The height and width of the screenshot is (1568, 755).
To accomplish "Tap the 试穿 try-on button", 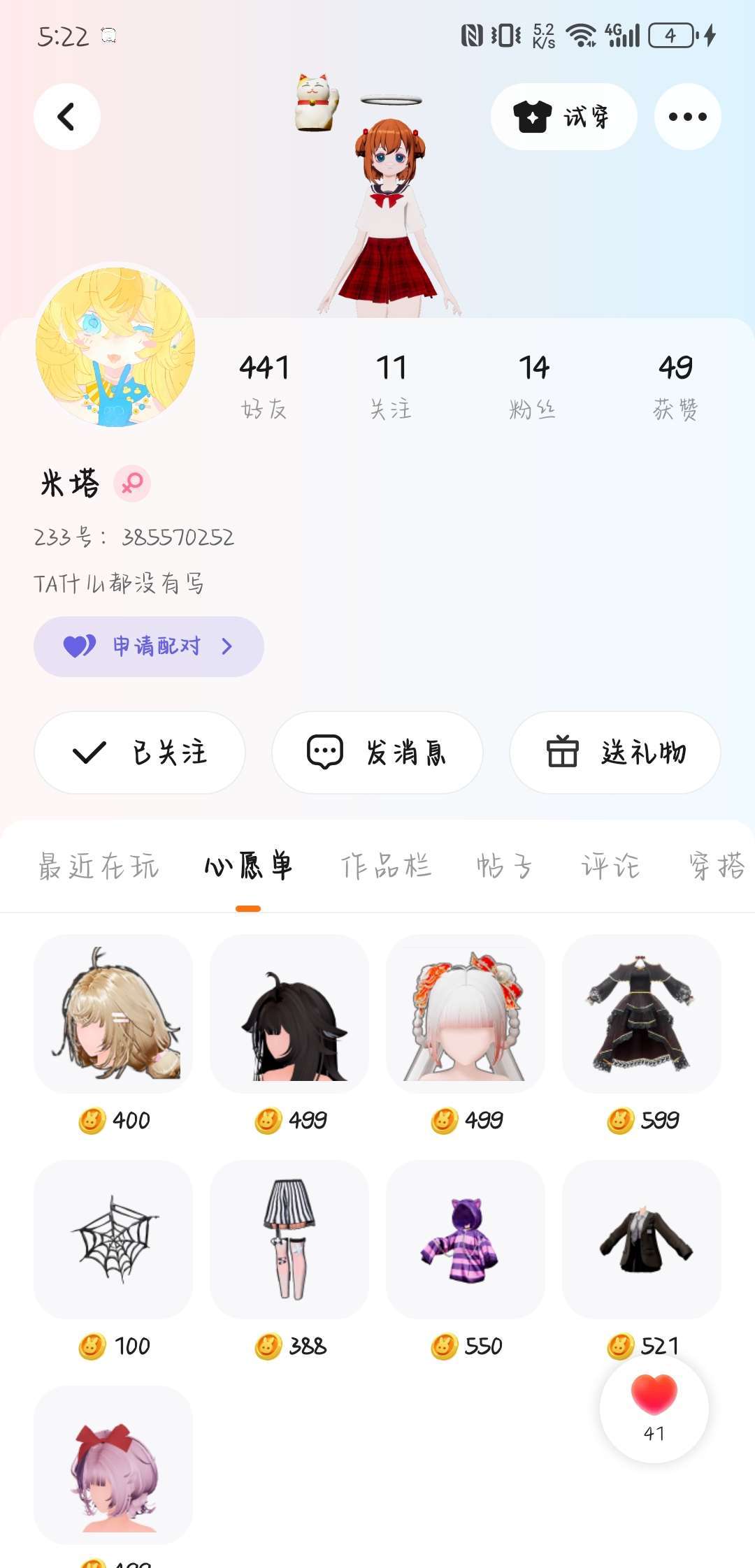I will (563, 117).
